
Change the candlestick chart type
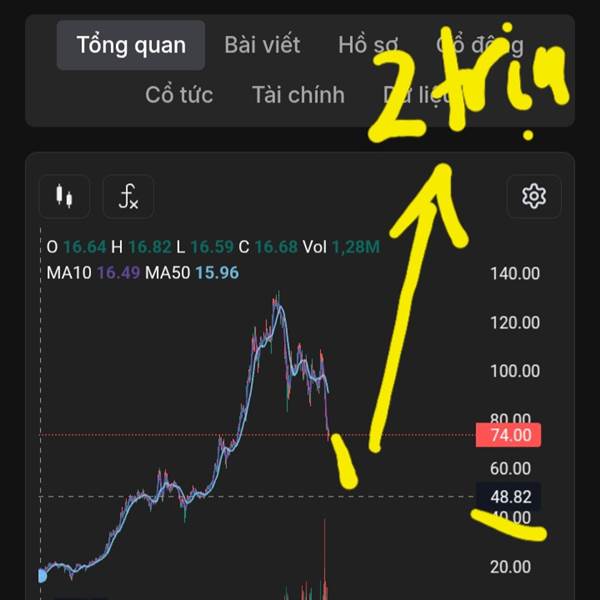click(x=64, y=196)
